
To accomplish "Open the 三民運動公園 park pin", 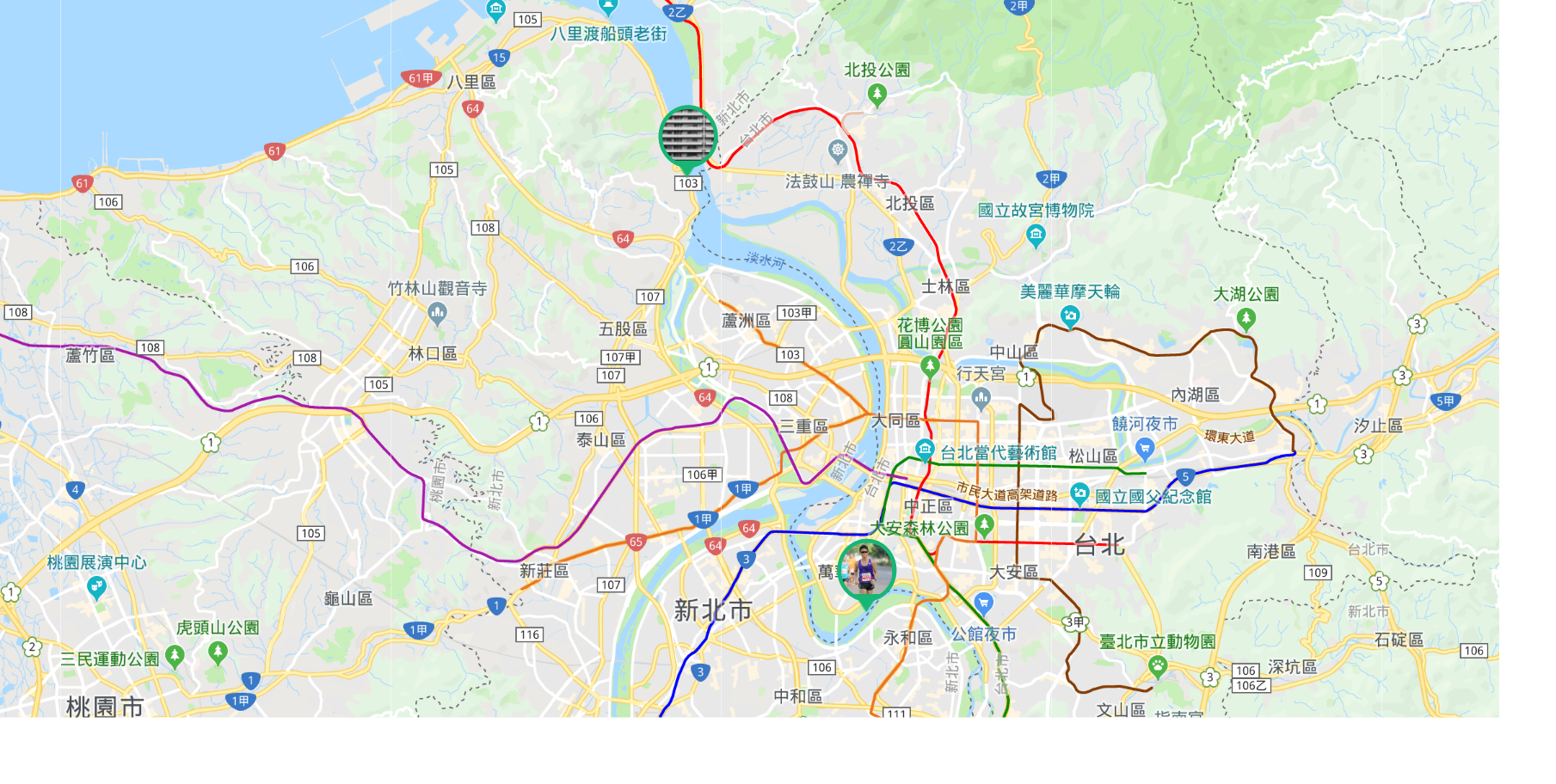I will 175,657.
